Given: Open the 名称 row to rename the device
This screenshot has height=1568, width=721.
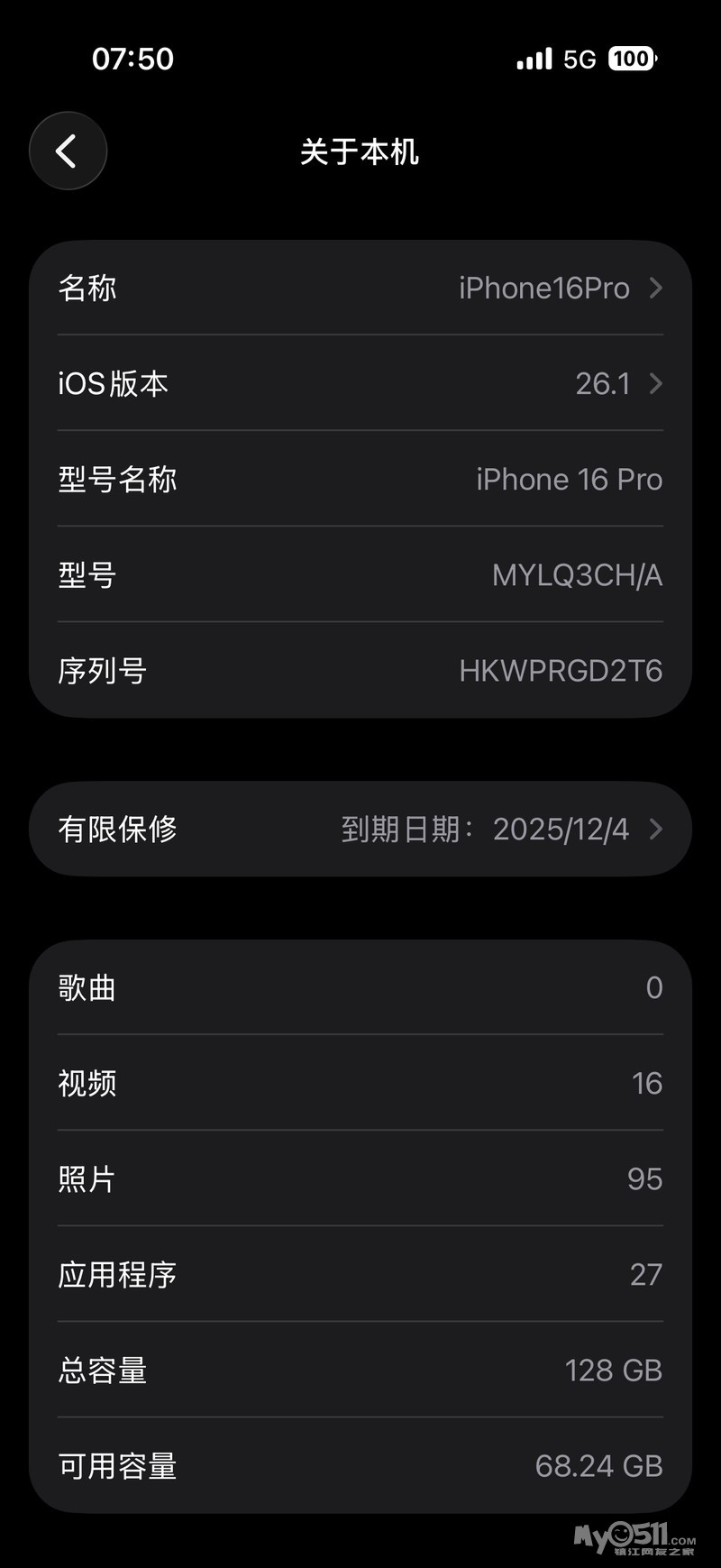Looking at the screenshot, I should click(x=360, y=289).
